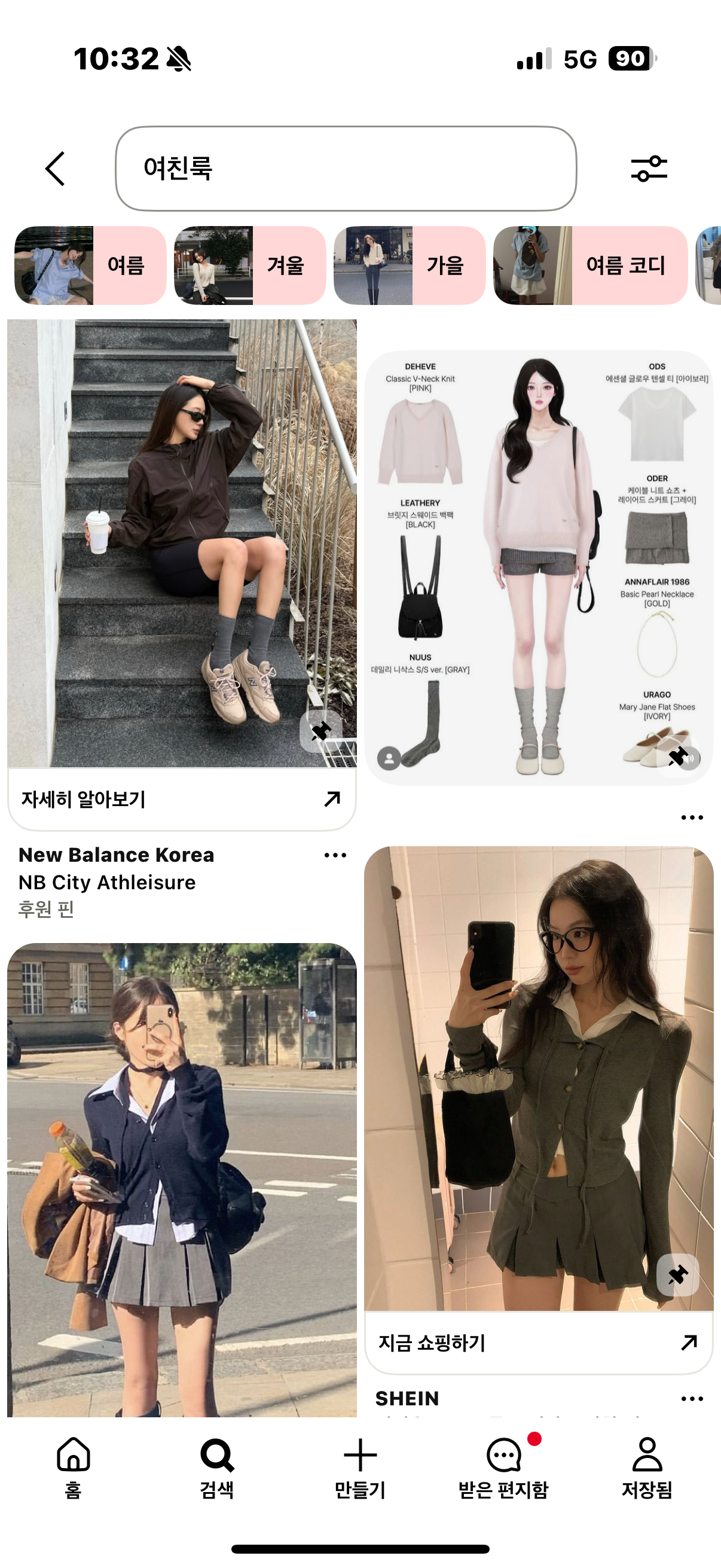Open the search filter settings
The width and height of the screenshot is (721, 1568).
tap(649, 169)
